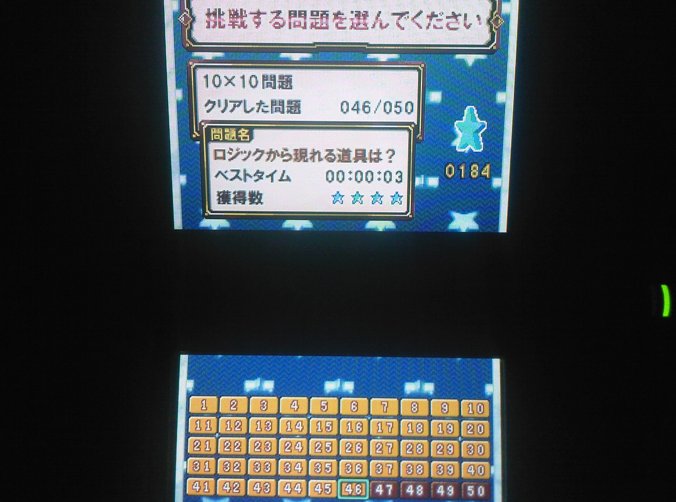This screenshot has height=502, width=676.
Task: Select uncleared puzzle number 50
Action: click(x=475, y=490)
